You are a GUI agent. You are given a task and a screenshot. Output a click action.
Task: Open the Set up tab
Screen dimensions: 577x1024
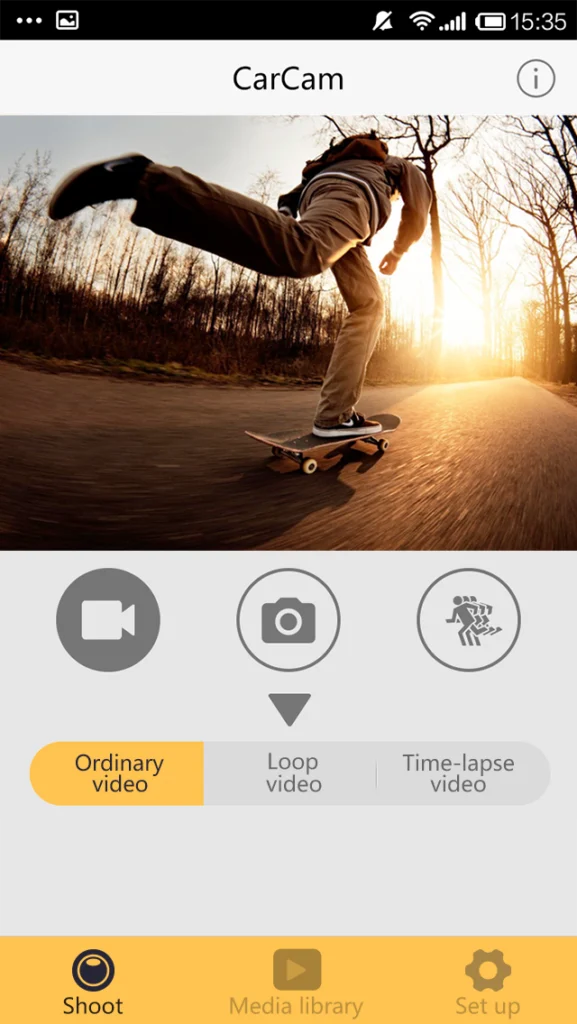(x=488, y=982)
